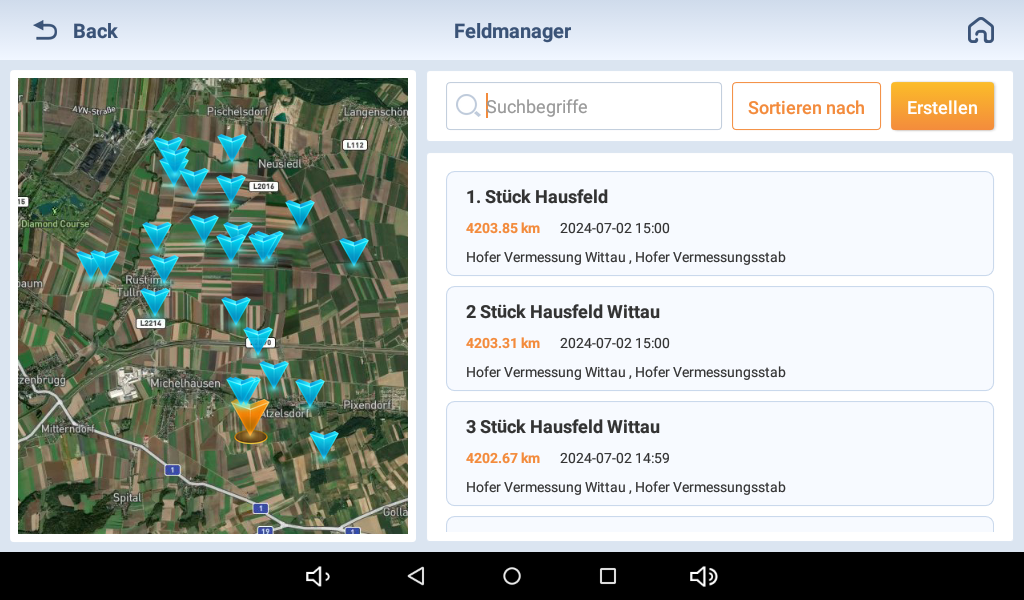
Task: Go back using the Back arrow
Action: coord(75,31)
